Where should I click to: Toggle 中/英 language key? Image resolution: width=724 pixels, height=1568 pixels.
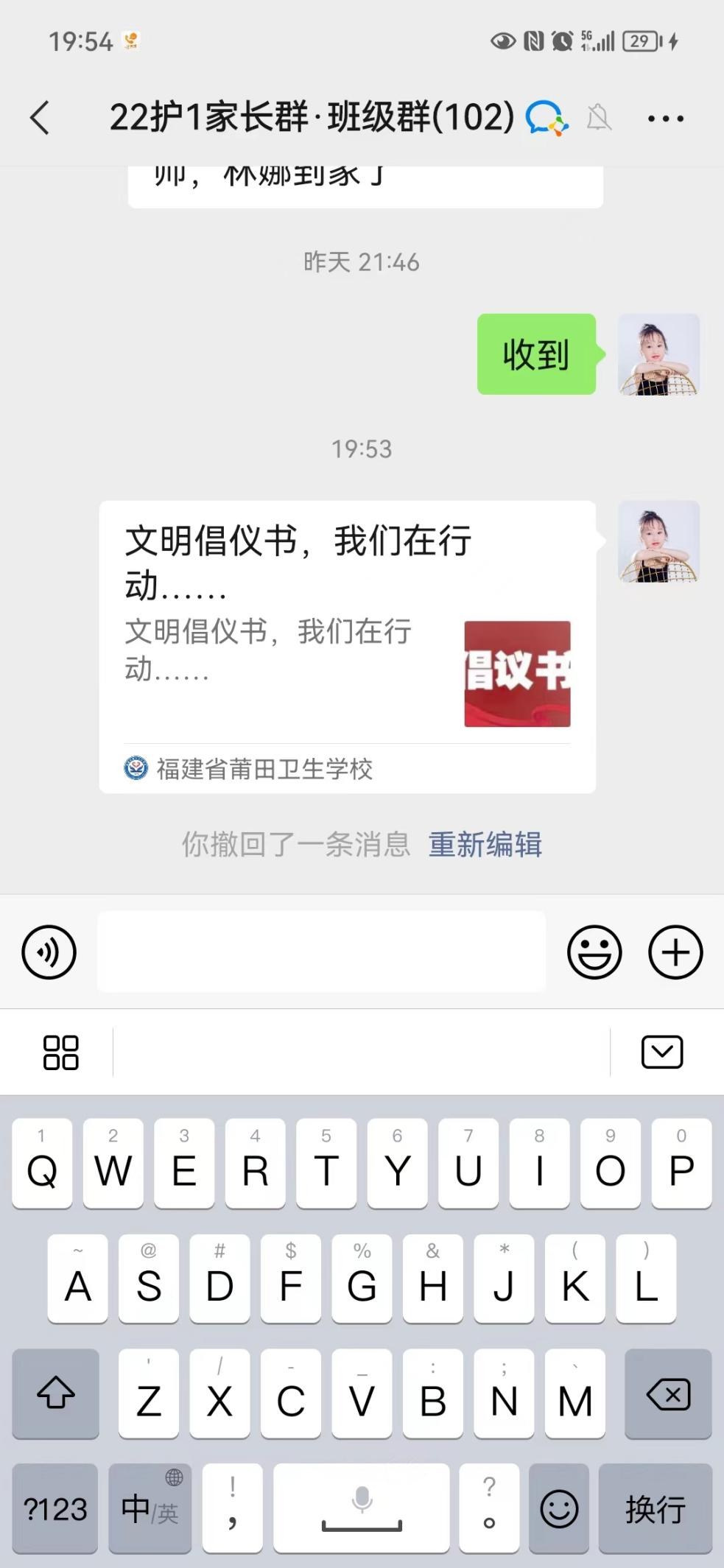point(150,1508)
